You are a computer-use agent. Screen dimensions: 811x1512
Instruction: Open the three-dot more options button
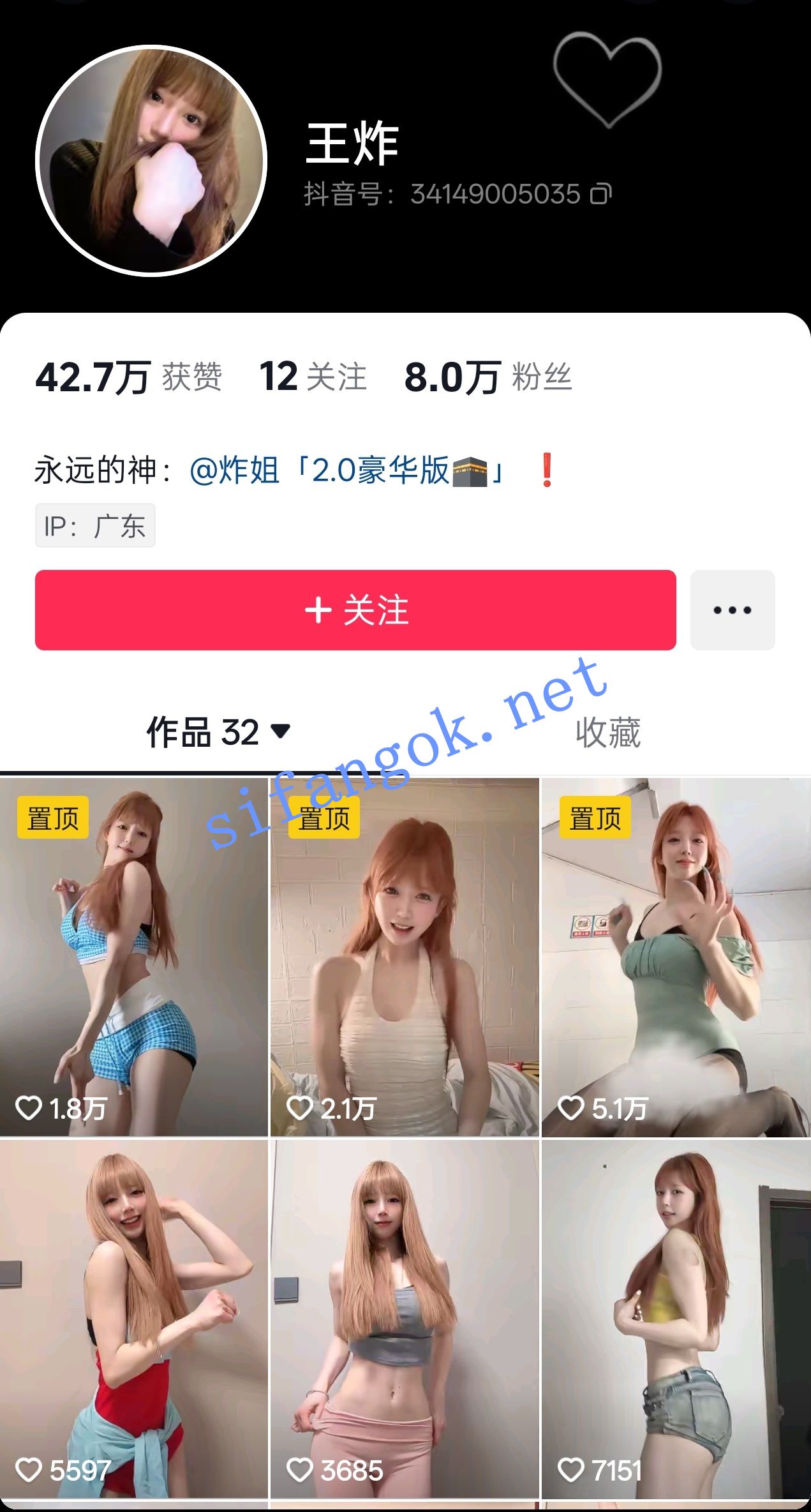(733, 610)
